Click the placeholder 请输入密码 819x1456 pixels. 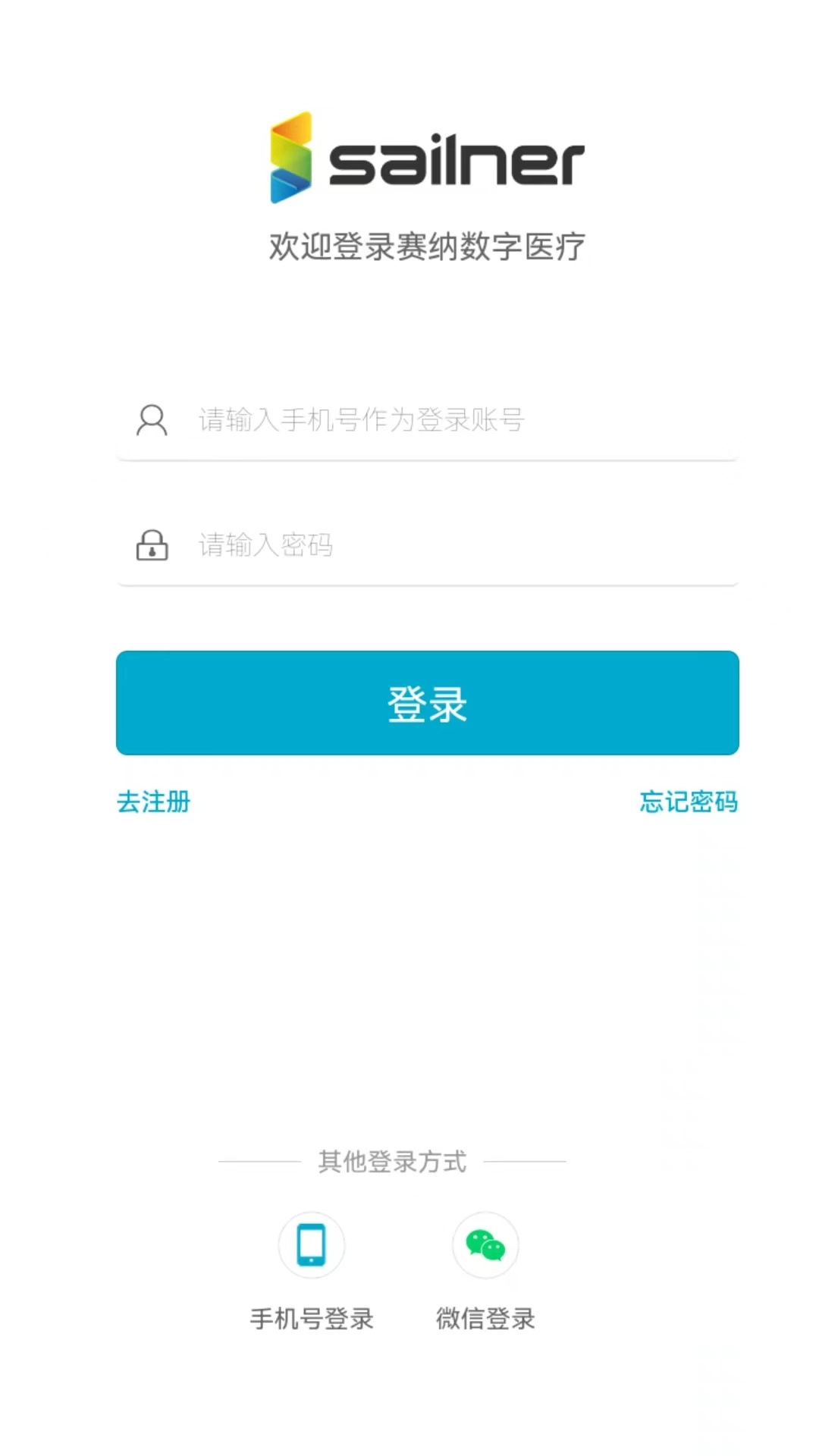point(265,546)
